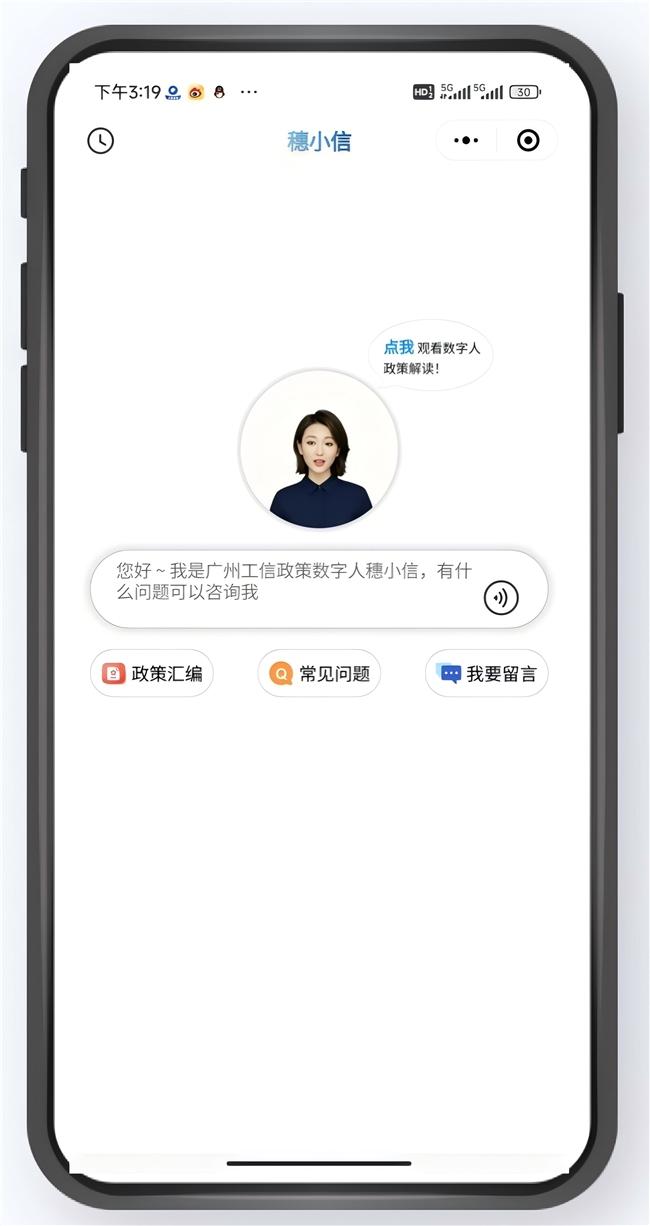Image resolution: width=650 pixels, height=1226 pixels.
Task: Open the mini-program three-dot menu
Action: (x=466, y=141)
